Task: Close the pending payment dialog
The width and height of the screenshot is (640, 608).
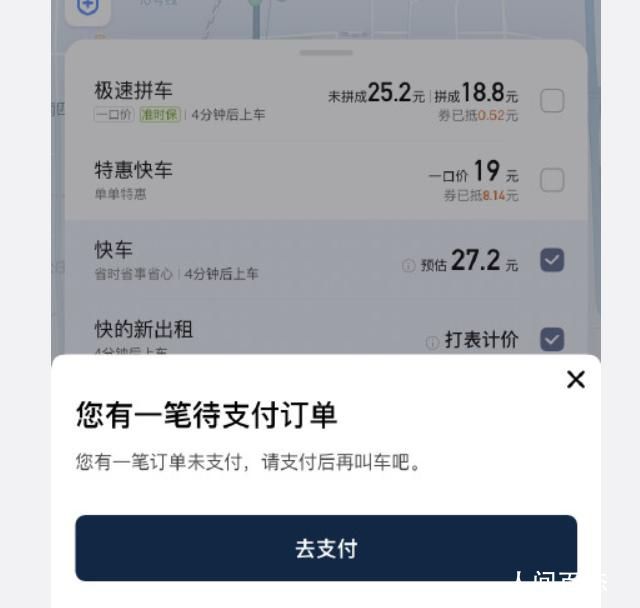Action: (x=575, y=379)
